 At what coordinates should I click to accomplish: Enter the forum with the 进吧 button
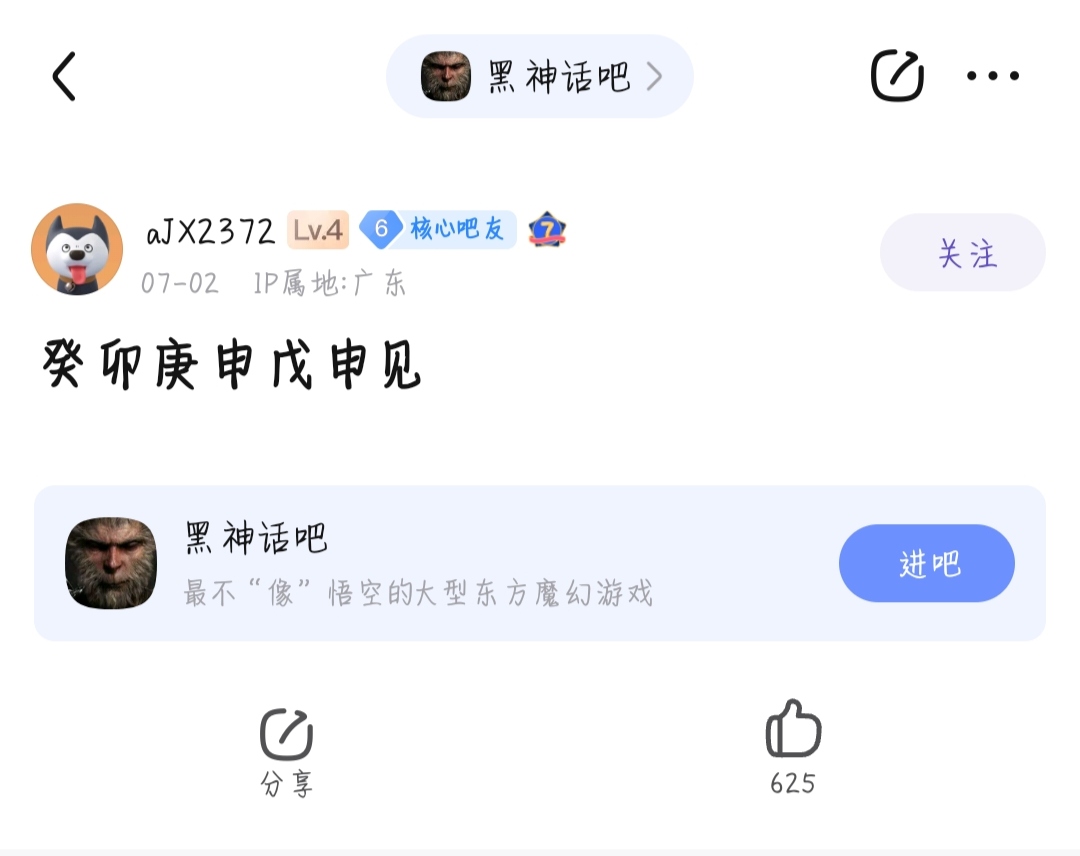click(x=926, y=563)
